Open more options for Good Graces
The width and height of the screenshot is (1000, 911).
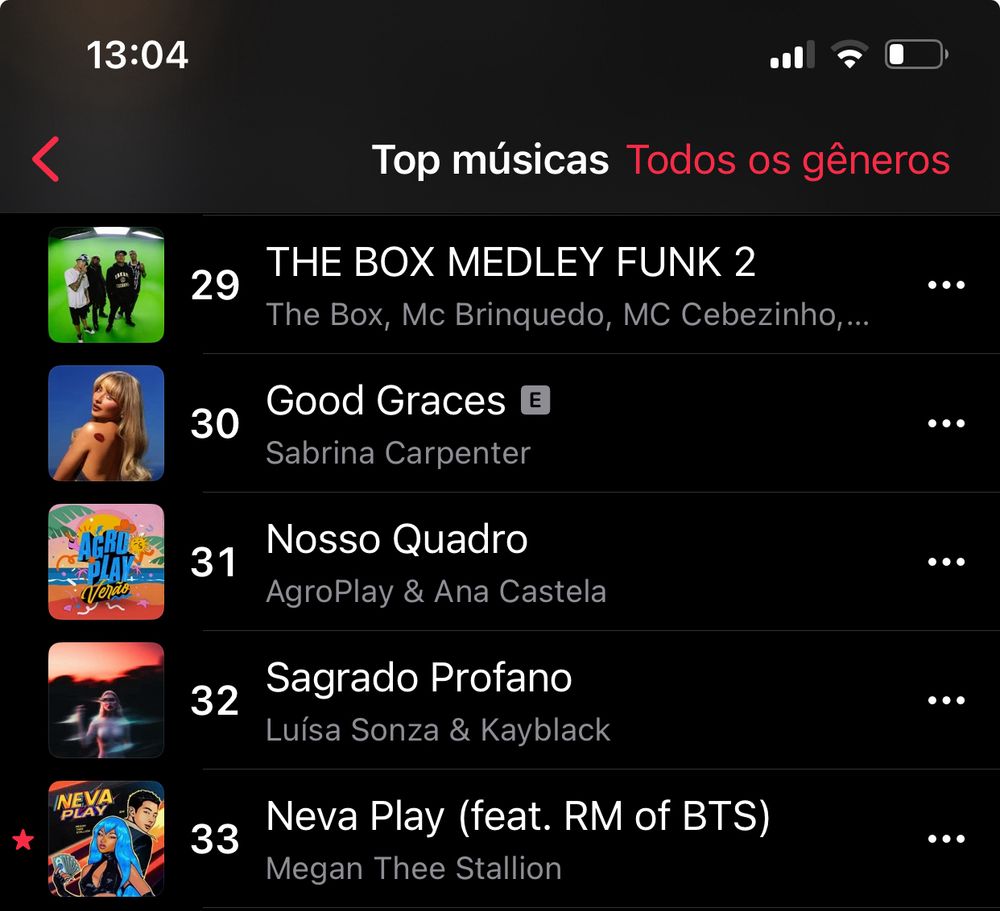(x=946, y=423)
